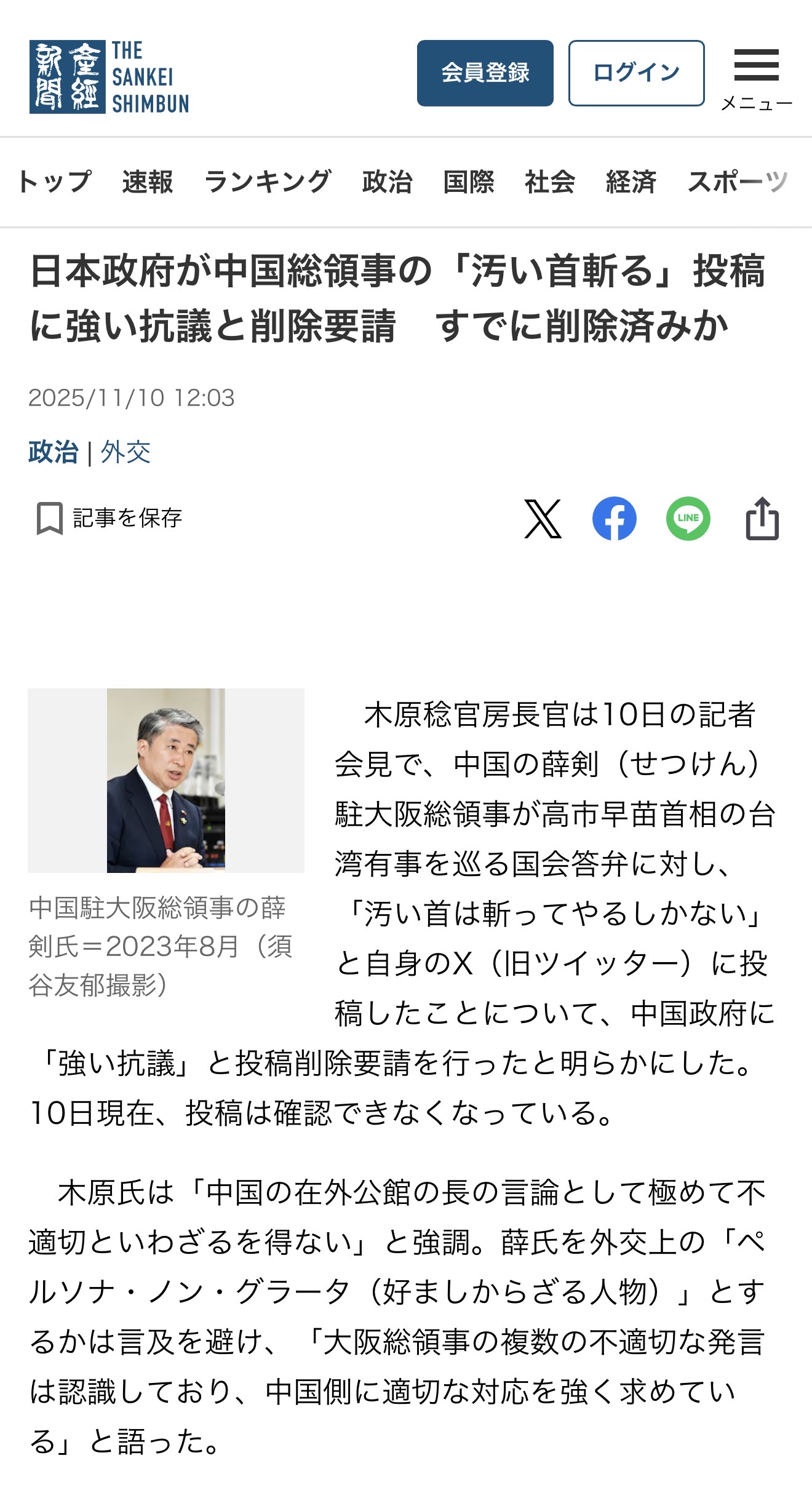Select the 政治 navigation tab
Image resolution: width=812 pixels, height=1490 pixels.
click(x=387, y=182)
